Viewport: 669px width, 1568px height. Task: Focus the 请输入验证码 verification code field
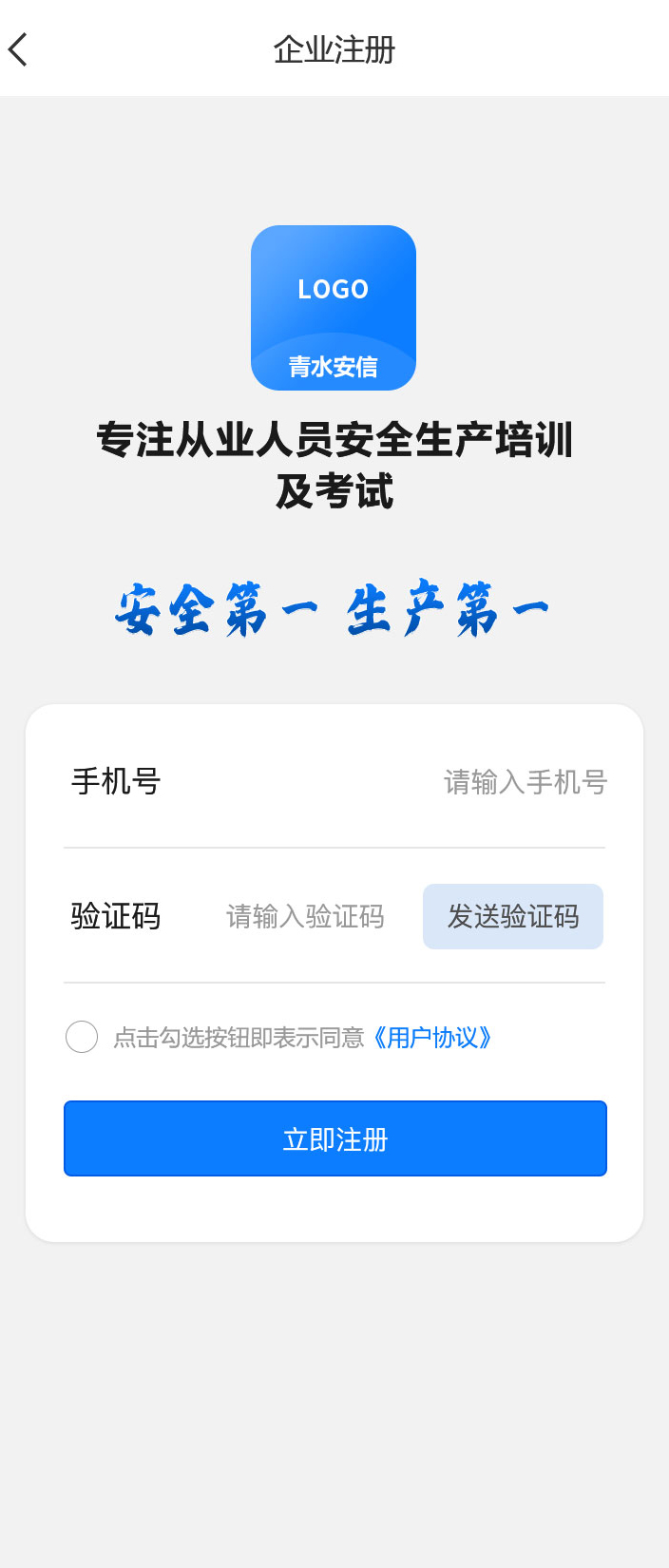tap(305, 917)
